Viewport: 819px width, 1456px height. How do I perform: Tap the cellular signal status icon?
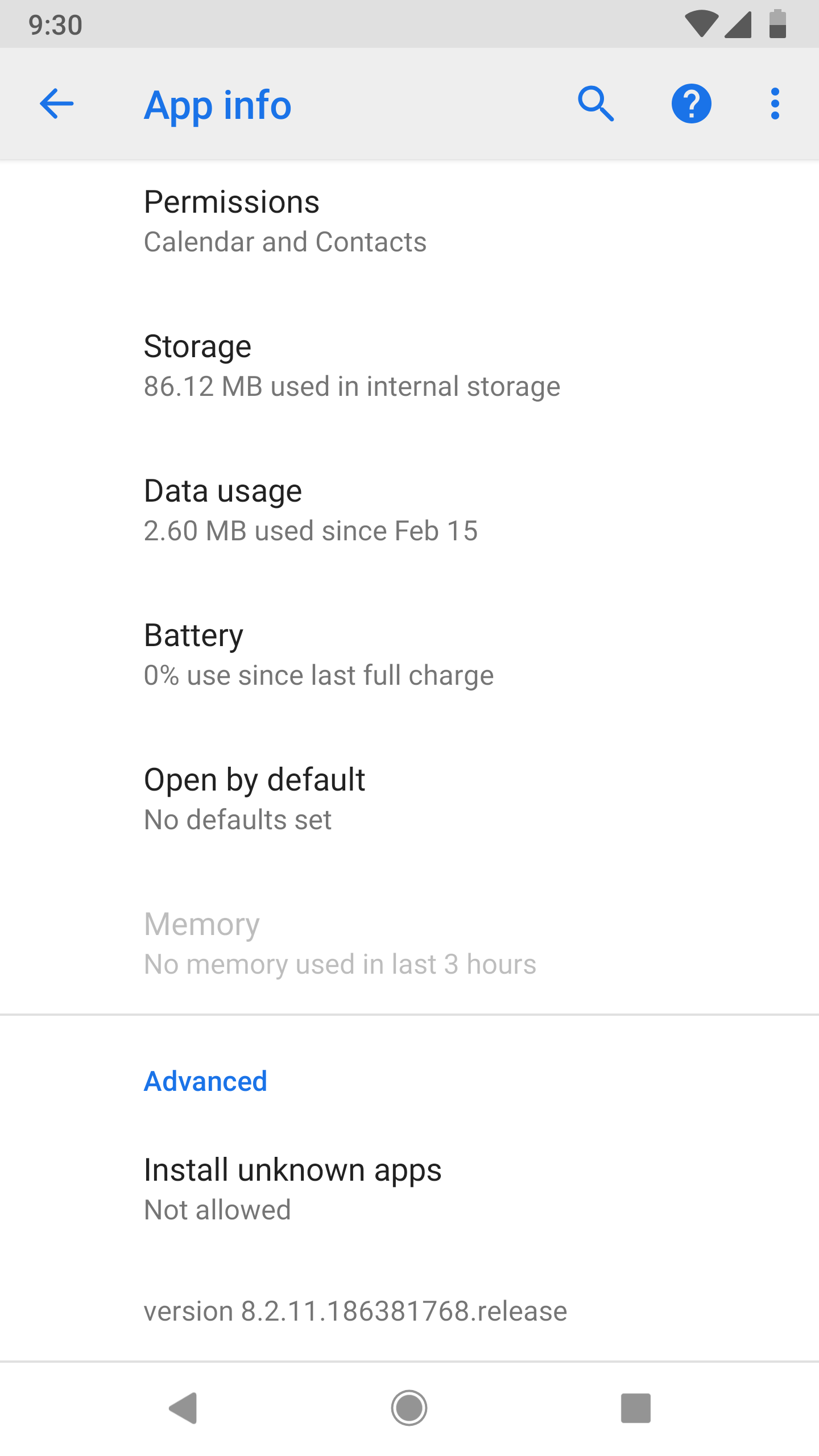pos(739,24)
